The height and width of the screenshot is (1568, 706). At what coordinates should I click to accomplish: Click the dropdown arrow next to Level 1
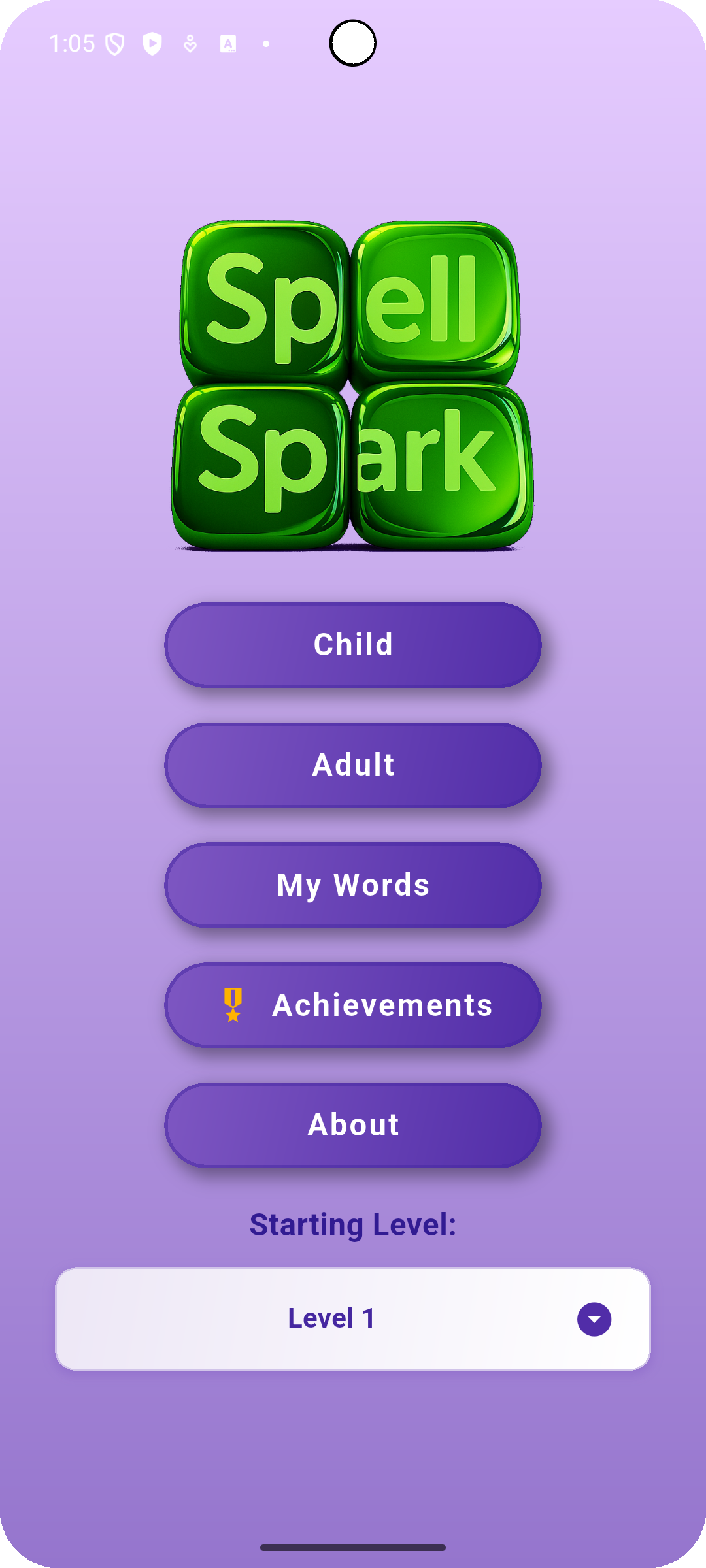pyautogui.click(x=594, y=1319)
